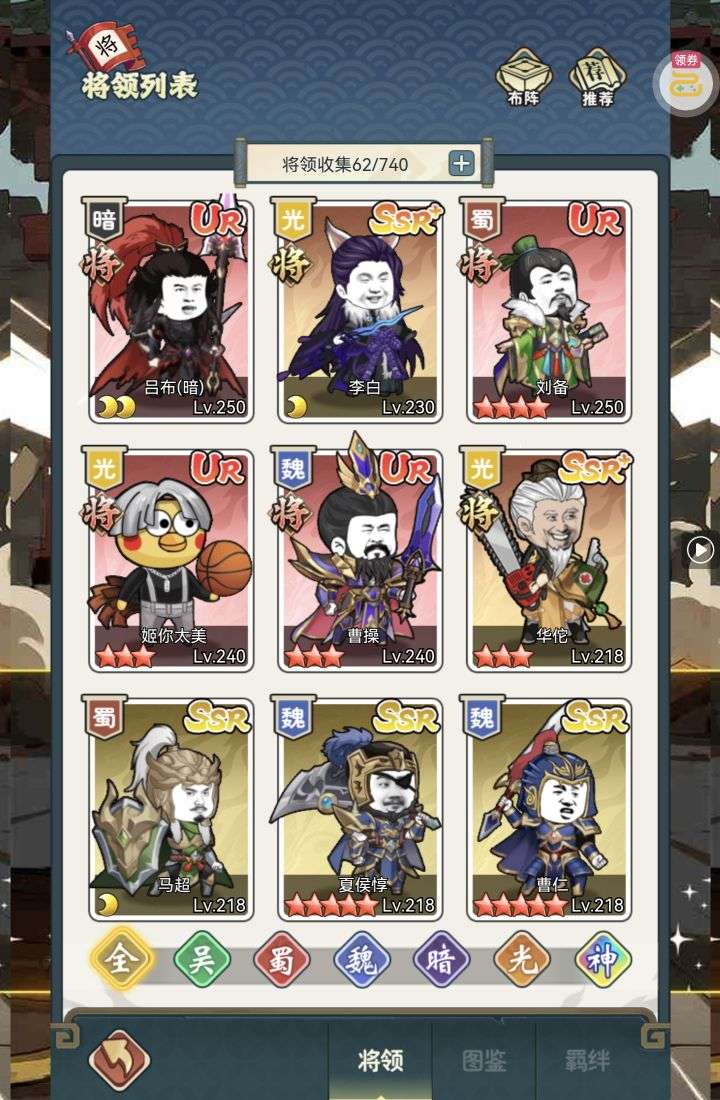Open the 曹操 general card
Screen dimensions: 720x1100
coord(360,560)
